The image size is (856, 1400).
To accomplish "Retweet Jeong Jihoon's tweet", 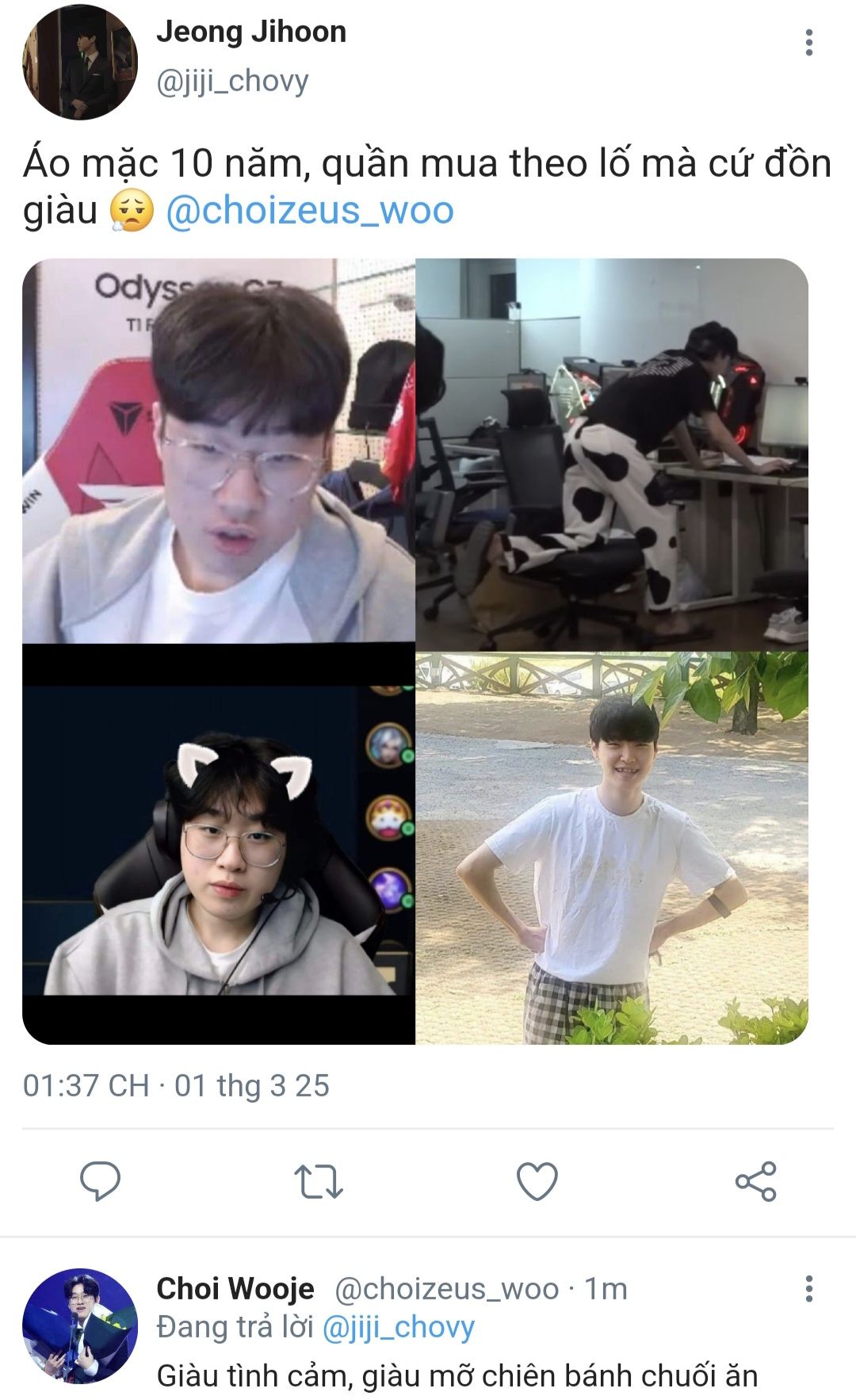I will click(x=319, y=1181).
